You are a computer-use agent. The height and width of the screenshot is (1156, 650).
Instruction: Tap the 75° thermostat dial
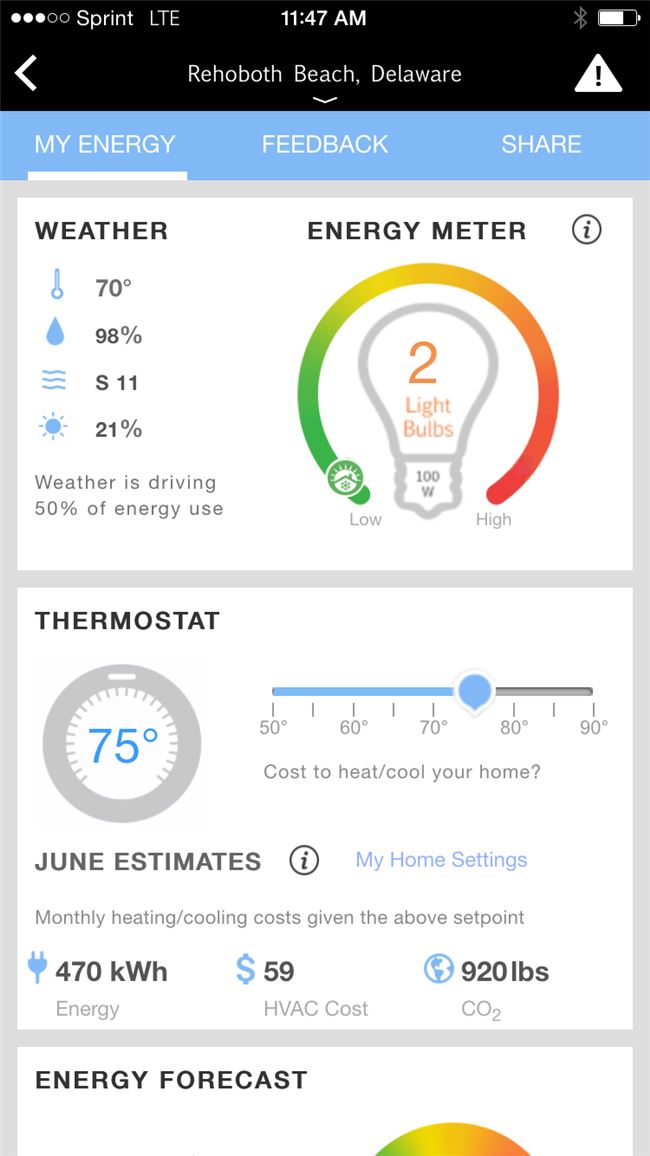122,744
